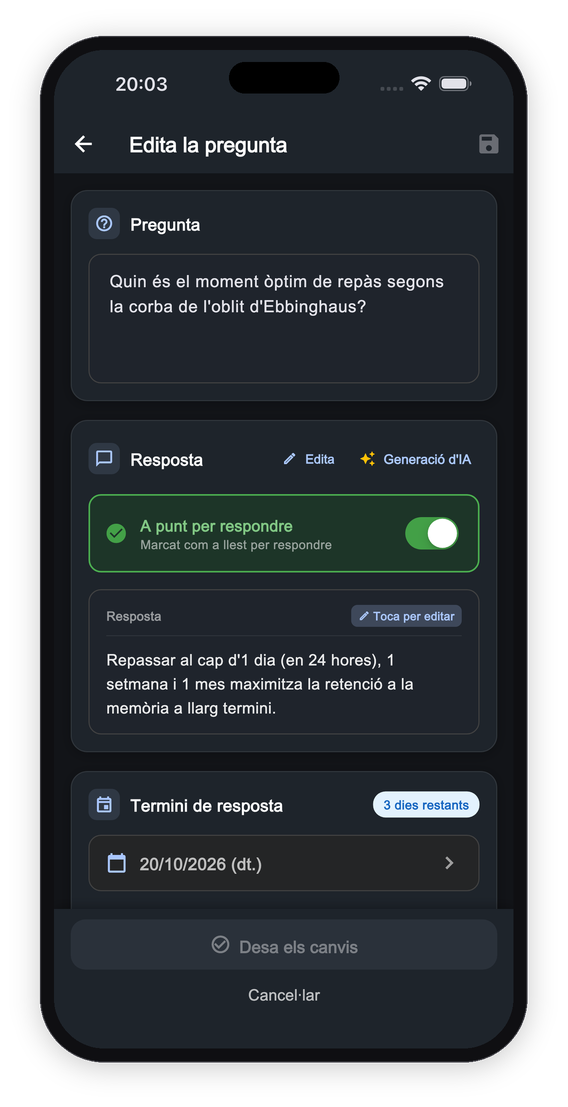Open Generació d'IA

coord(416,459)
